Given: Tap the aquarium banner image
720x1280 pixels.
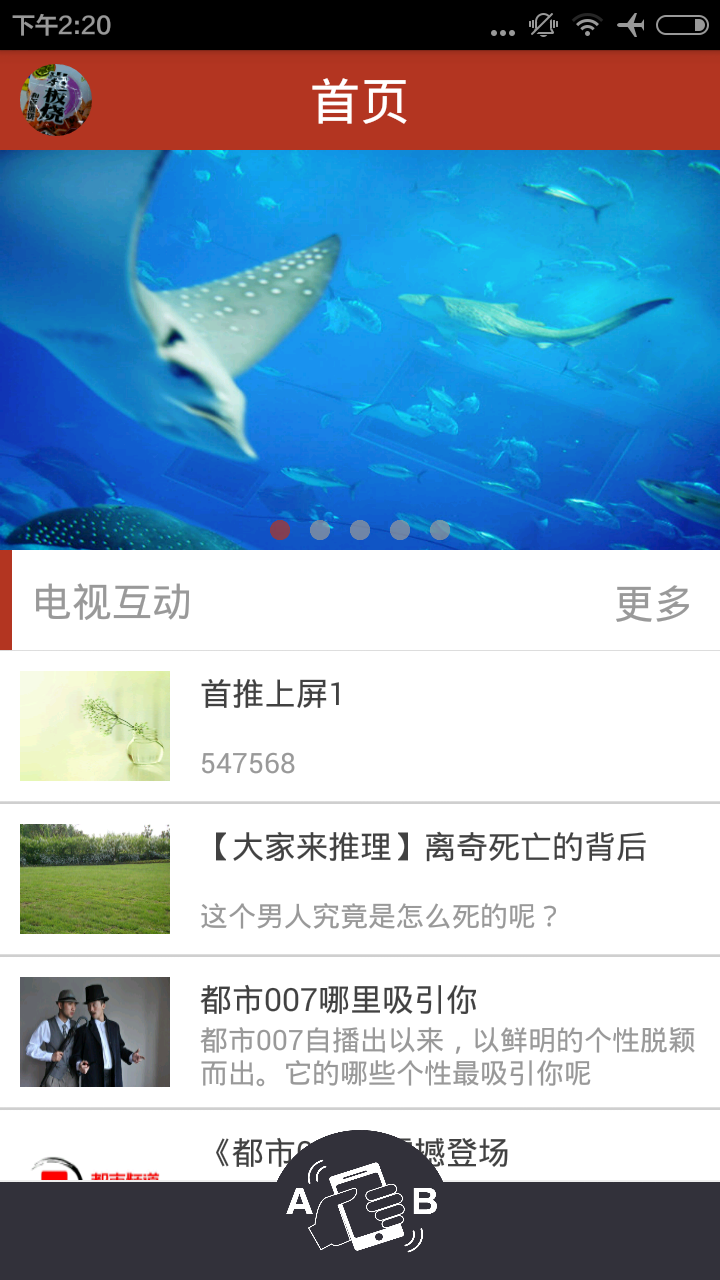Looking at the screenshot, I should click(360, 340).
